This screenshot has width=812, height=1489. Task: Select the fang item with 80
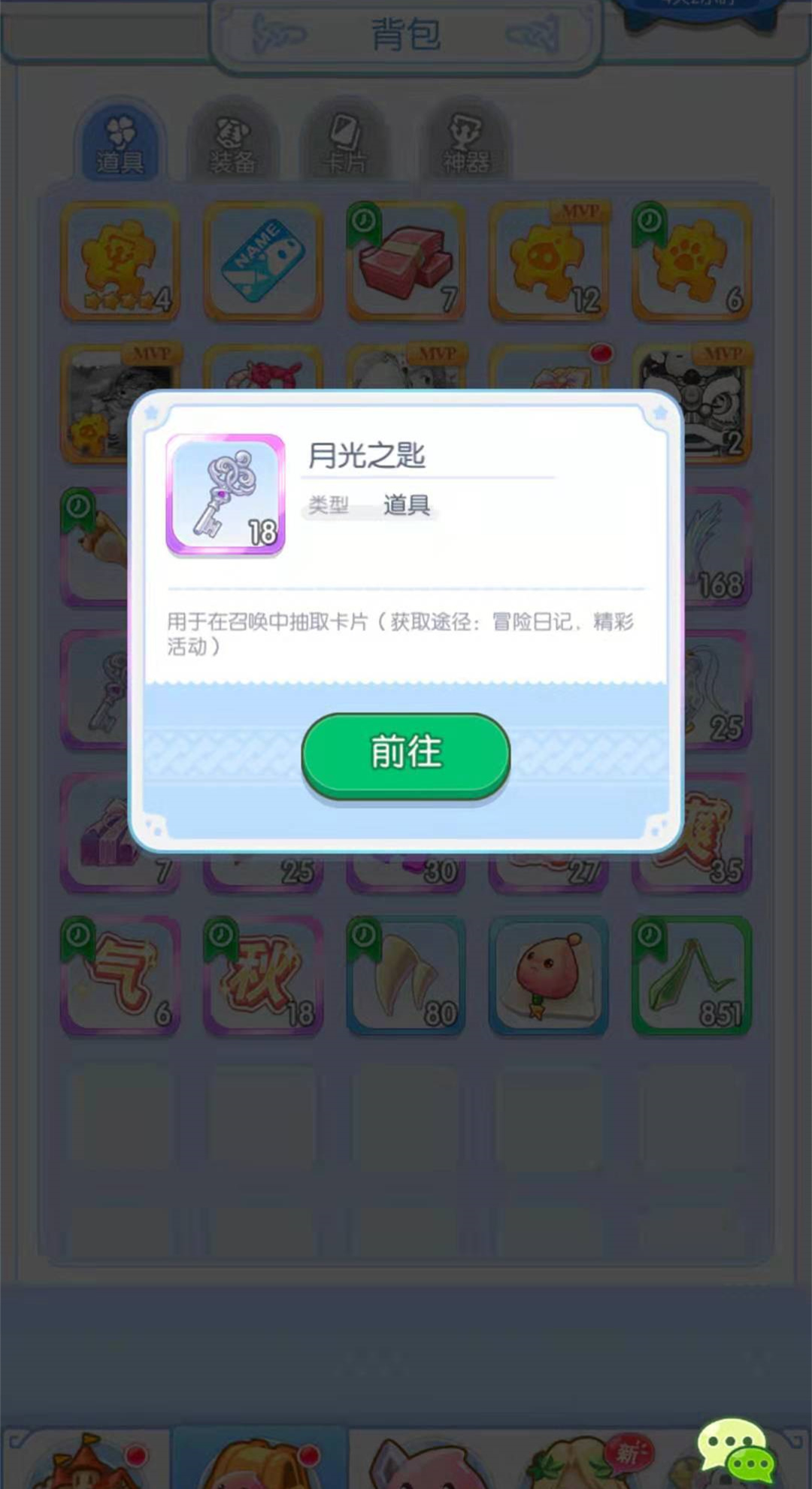[x=406, y=976]
